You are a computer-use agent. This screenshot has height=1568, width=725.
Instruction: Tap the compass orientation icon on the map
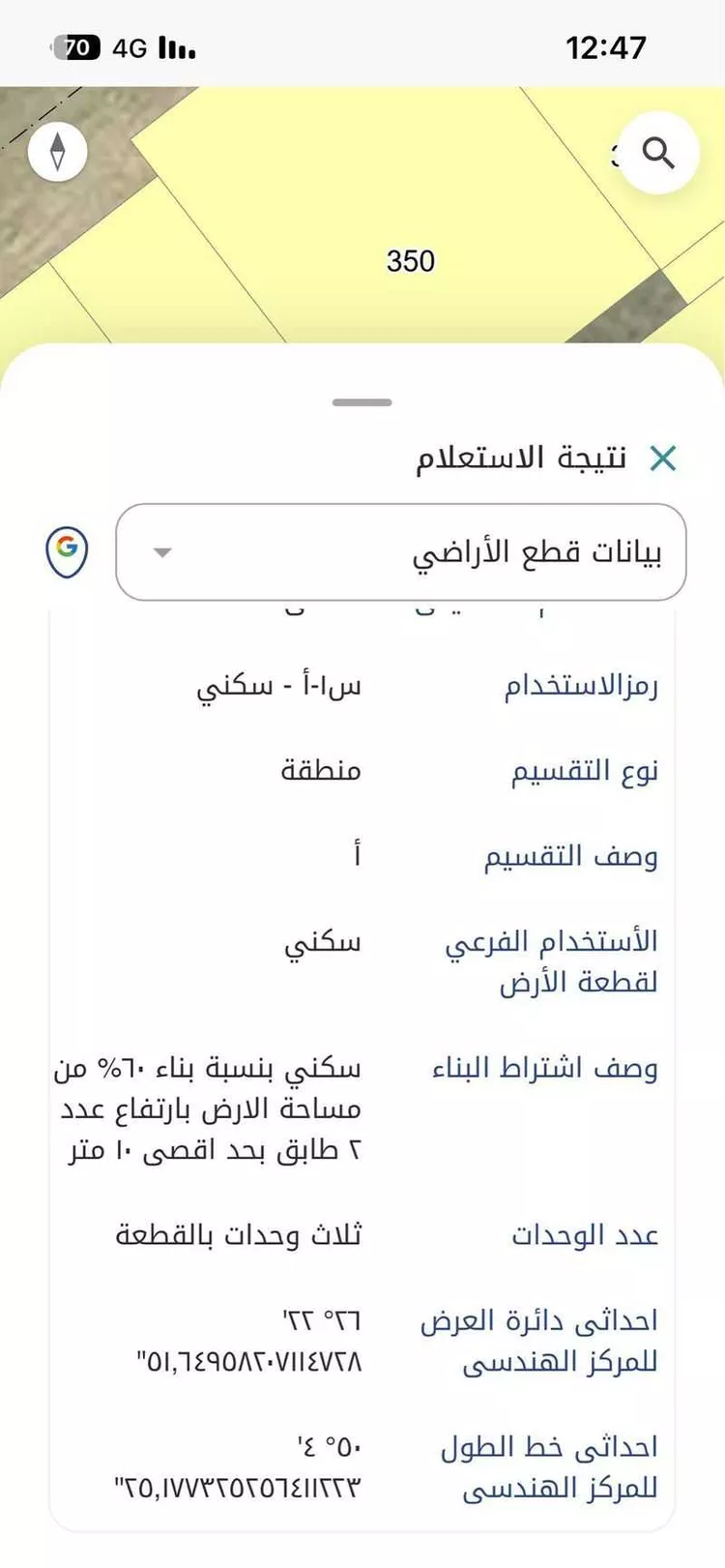pyautogui.click(x=57, y=152)
